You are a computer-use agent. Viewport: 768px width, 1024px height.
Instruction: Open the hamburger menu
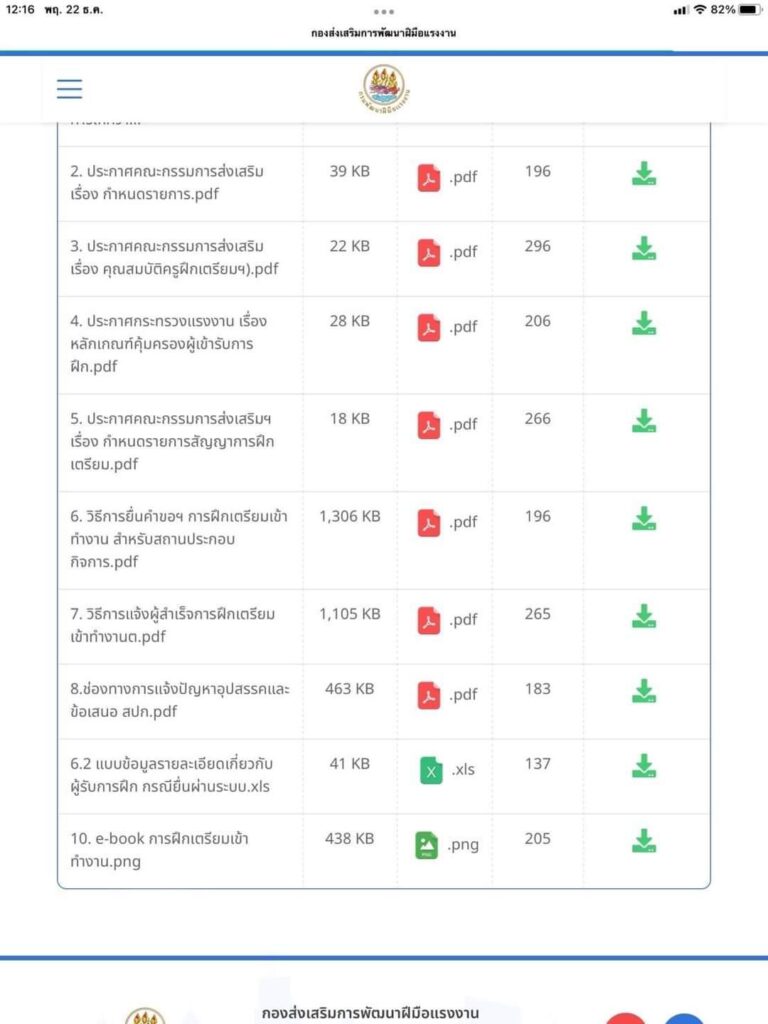pos(69,89)
